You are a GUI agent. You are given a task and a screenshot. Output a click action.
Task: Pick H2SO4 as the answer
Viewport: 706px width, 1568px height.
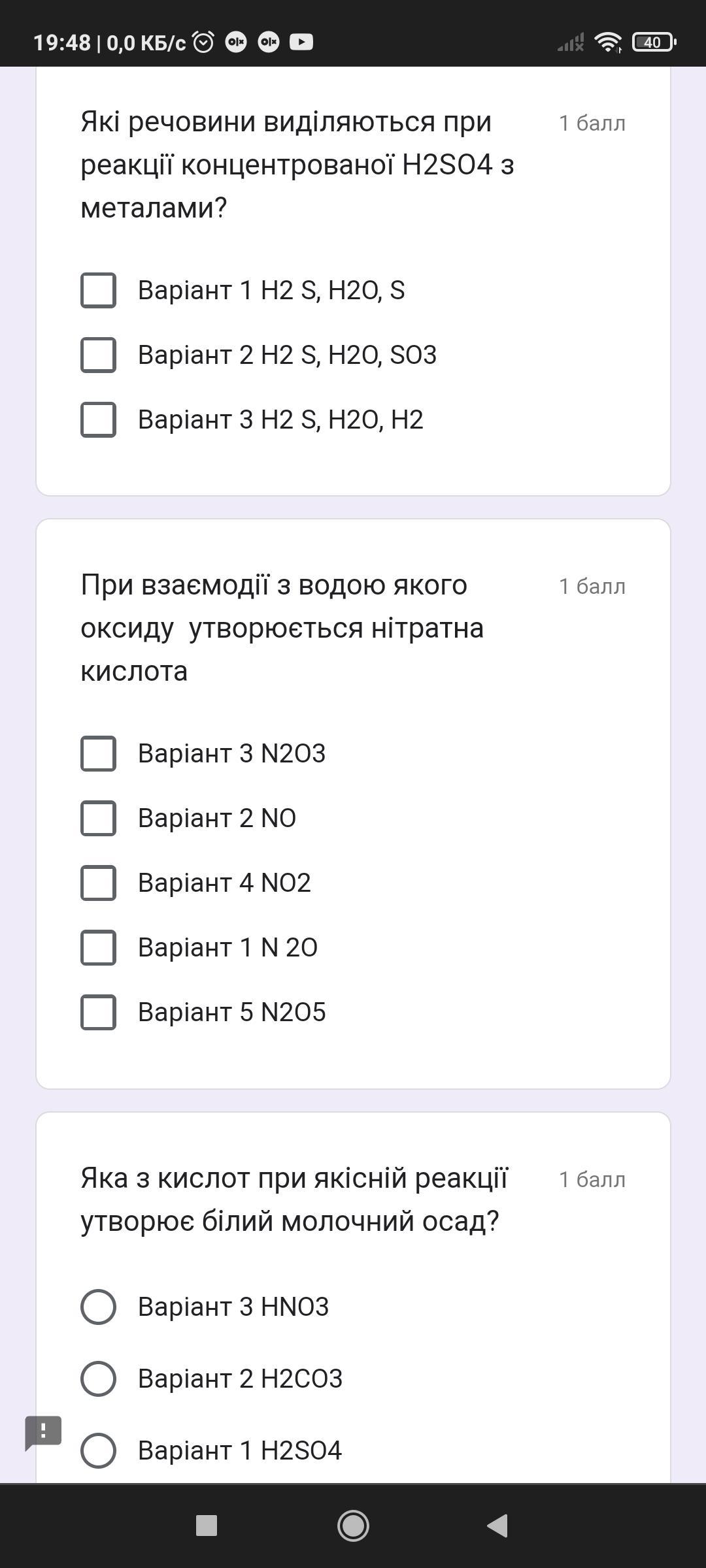(98, 1450)
